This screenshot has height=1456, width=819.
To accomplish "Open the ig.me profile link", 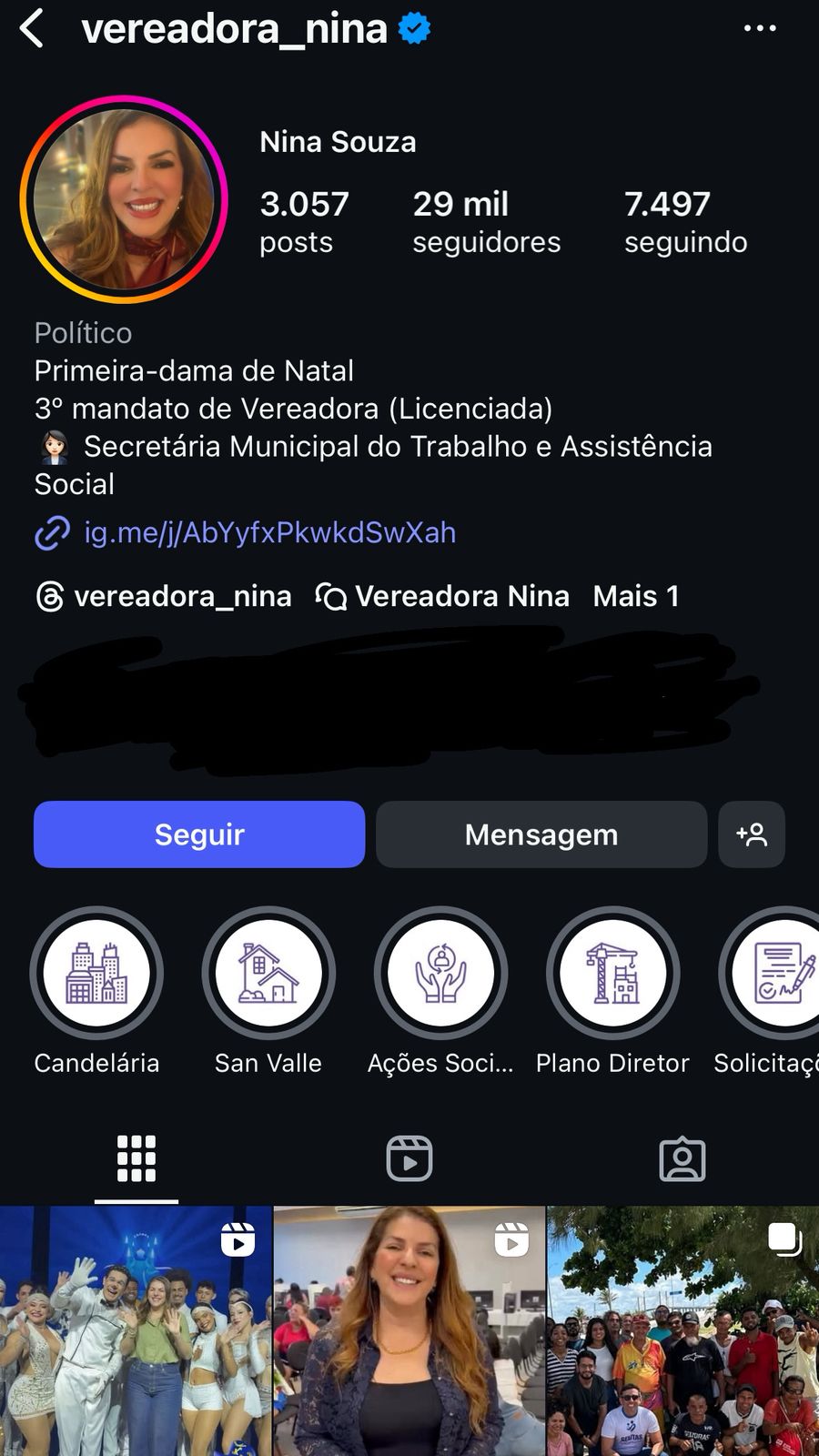I will (268, 532).
